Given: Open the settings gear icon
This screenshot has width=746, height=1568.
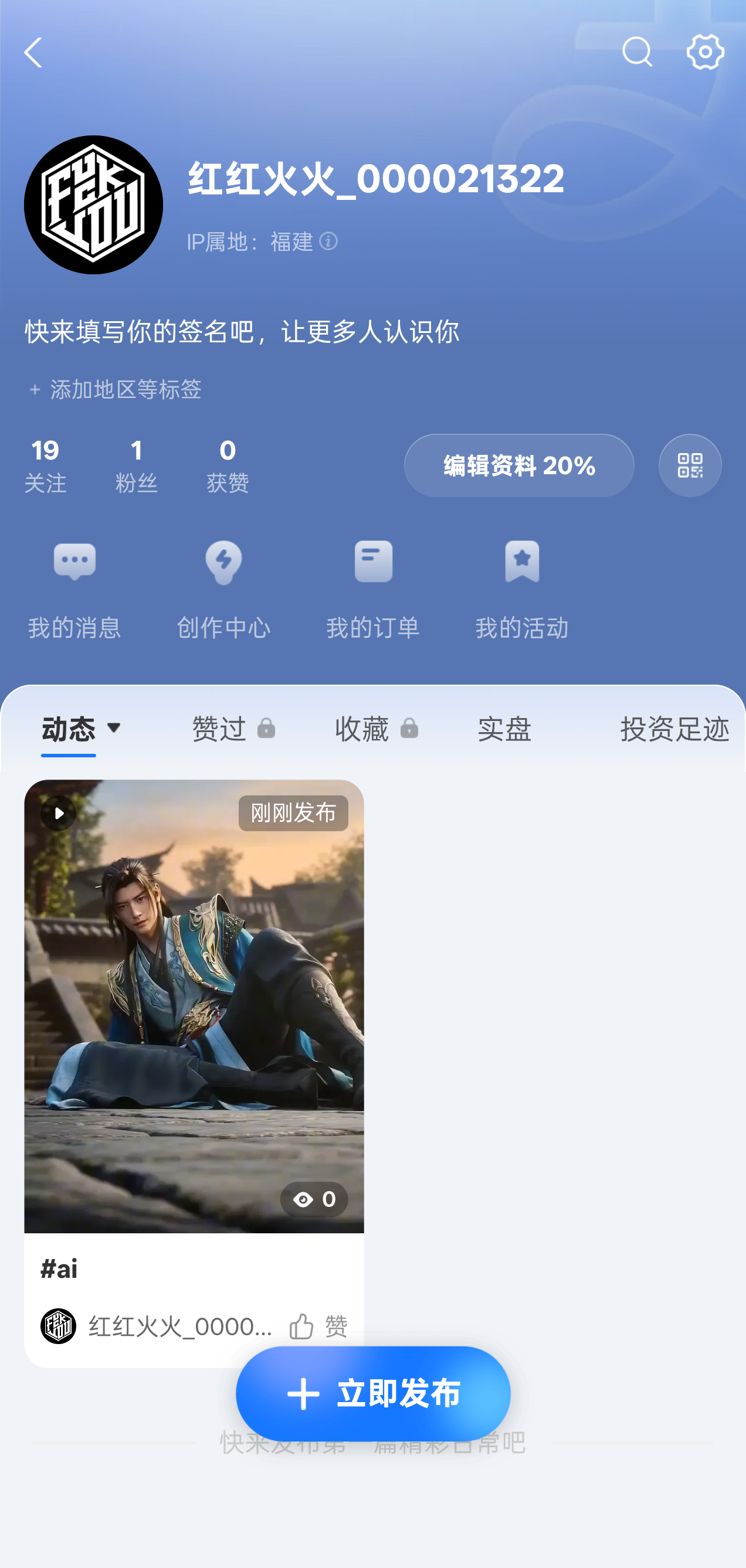Looking at the screenshot, I should click(704, 52).
